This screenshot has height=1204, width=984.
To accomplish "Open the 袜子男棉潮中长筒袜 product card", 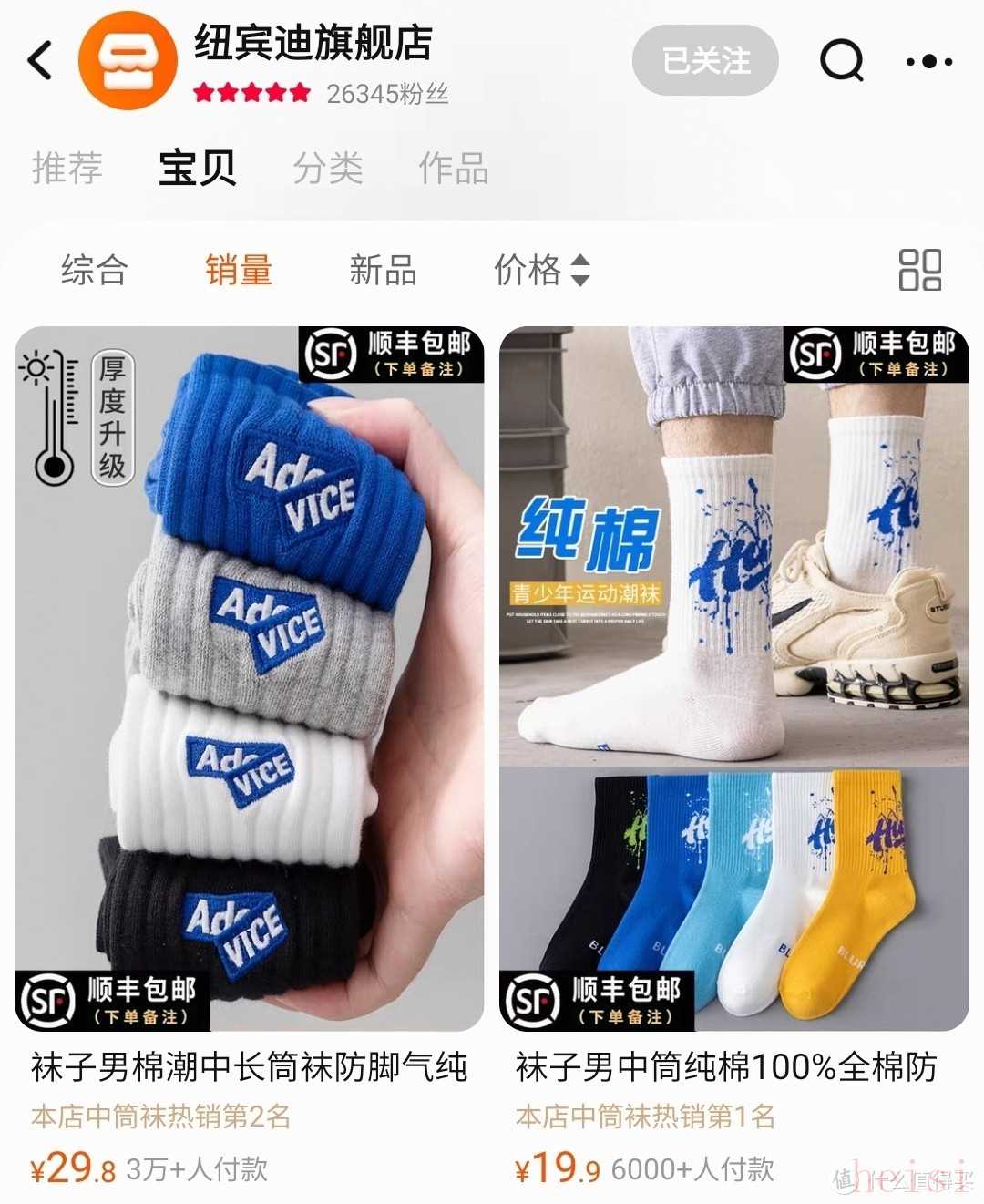I will (x=249, y=679).
